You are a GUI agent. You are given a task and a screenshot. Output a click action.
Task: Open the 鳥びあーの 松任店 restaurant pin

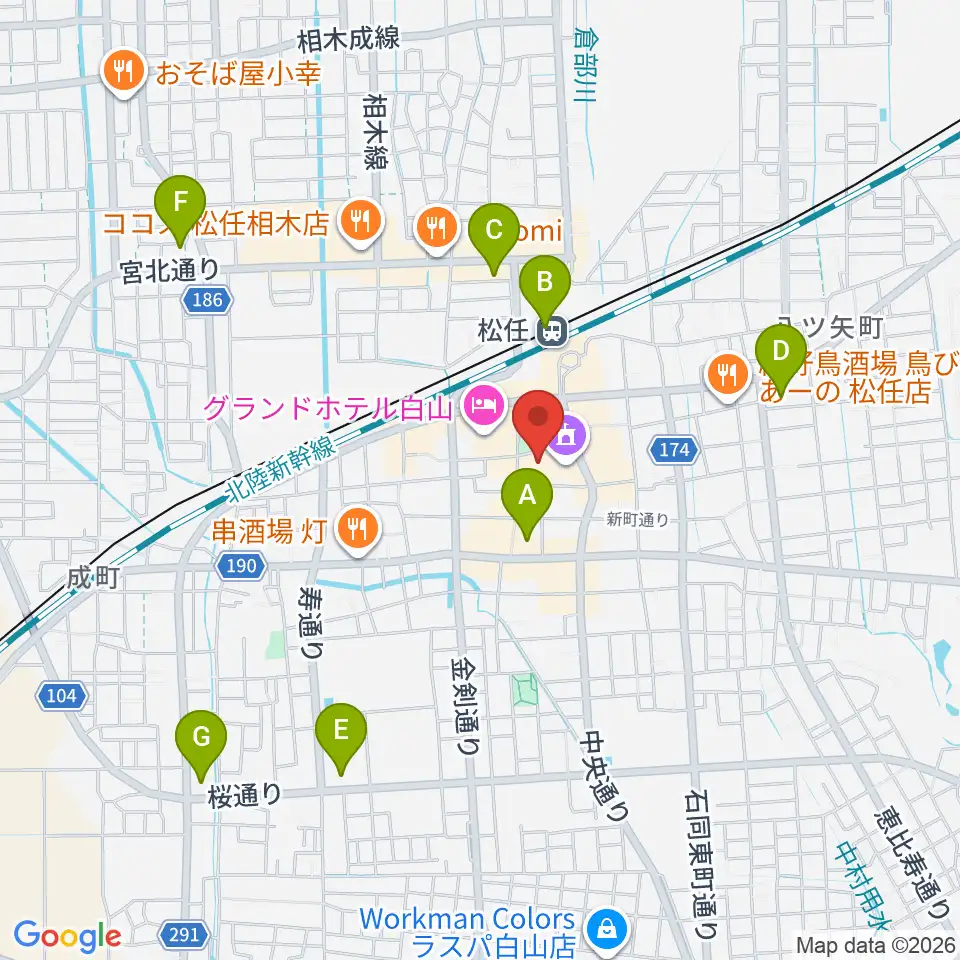tap(728, 376)
